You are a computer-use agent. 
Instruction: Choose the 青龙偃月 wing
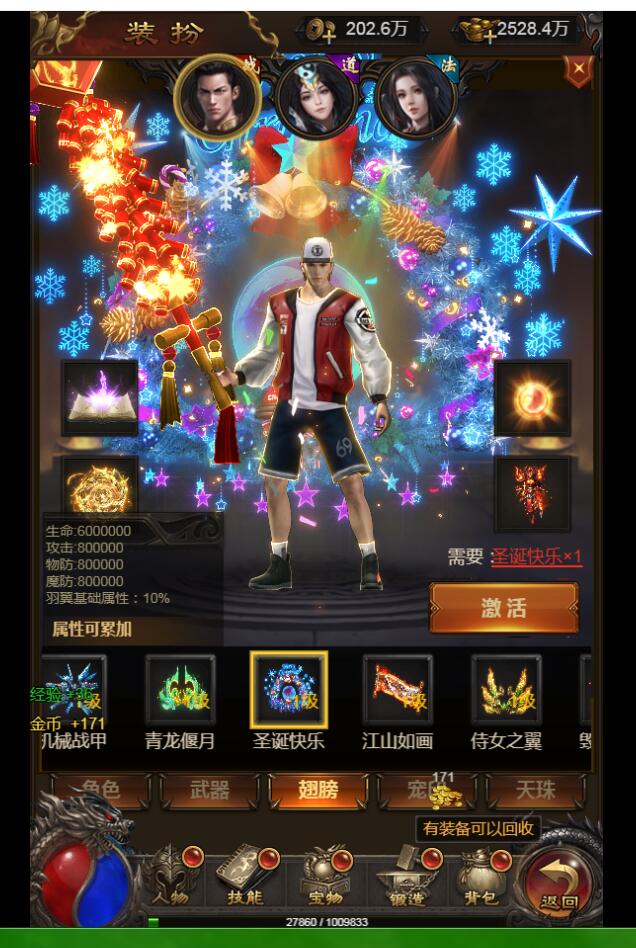[180, 690]
